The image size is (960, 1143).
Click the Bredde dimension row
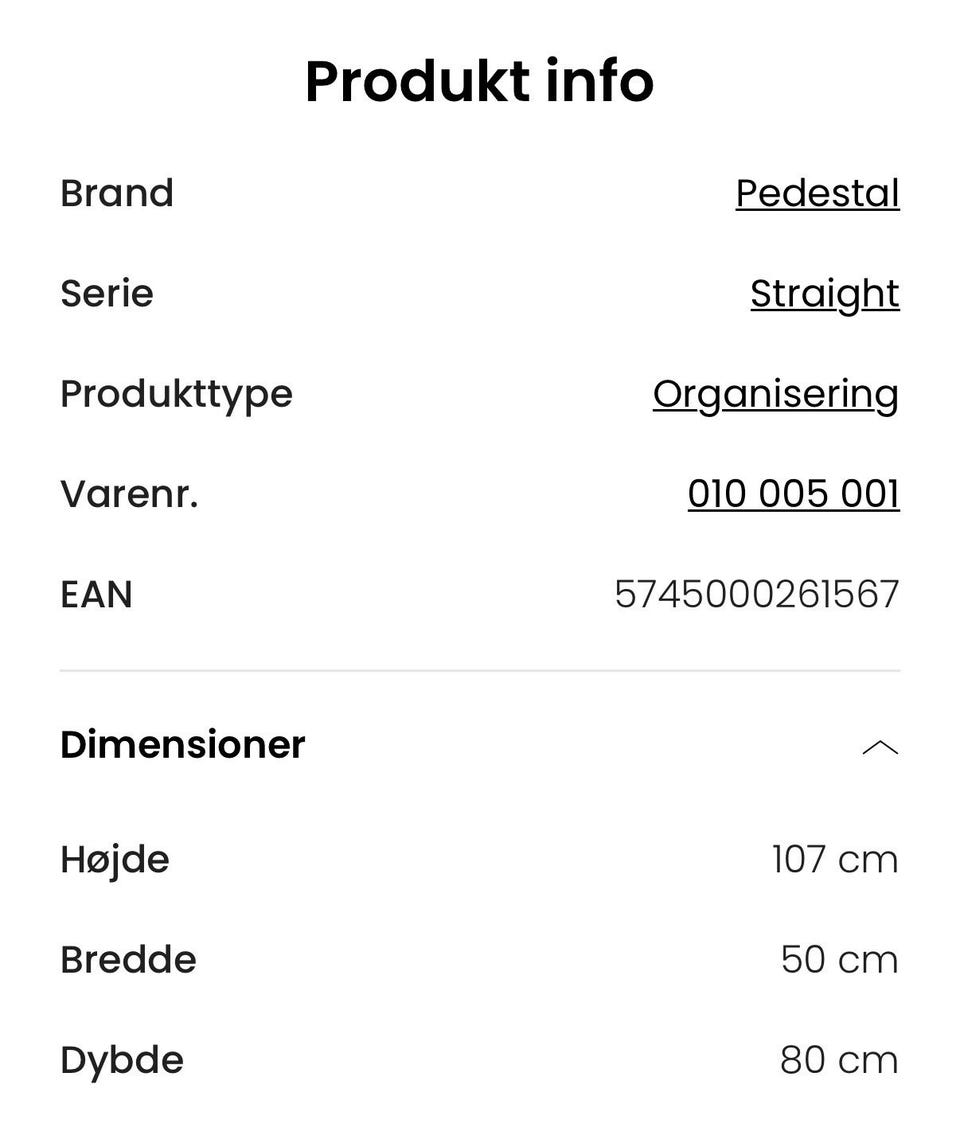tap(128, 958)
